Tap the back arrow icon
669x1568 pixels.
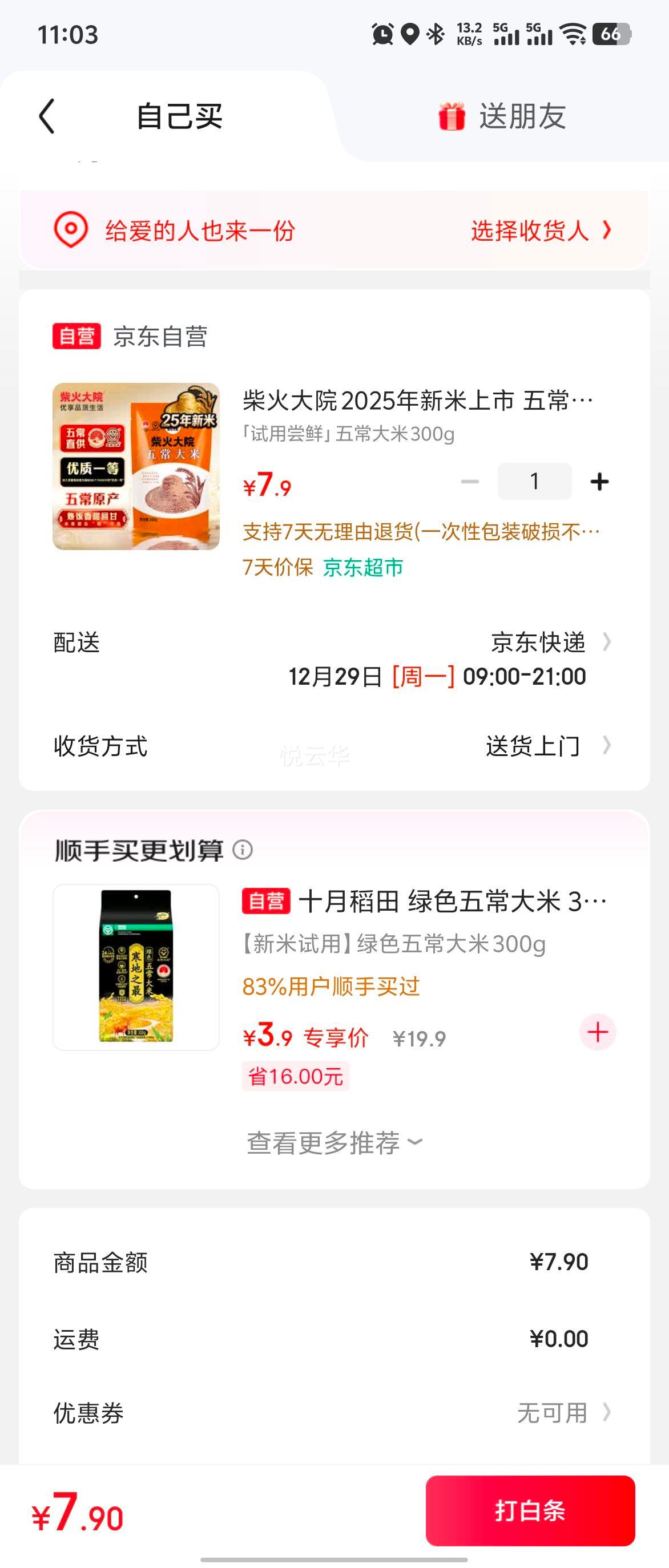46,117
